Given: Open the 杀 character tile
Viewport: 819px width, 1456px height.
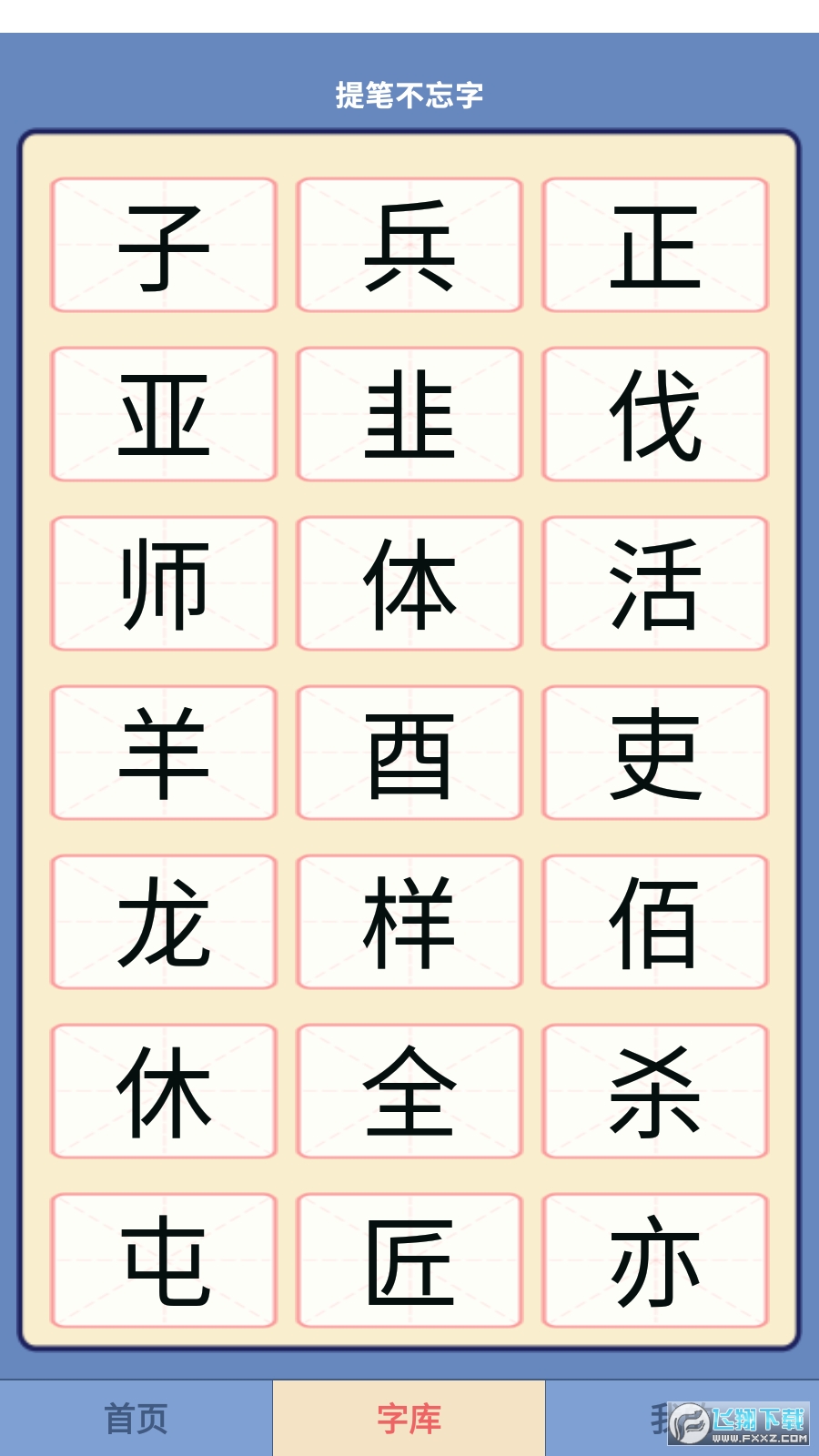Looking at the screenshot, I should pos(655,1091).
